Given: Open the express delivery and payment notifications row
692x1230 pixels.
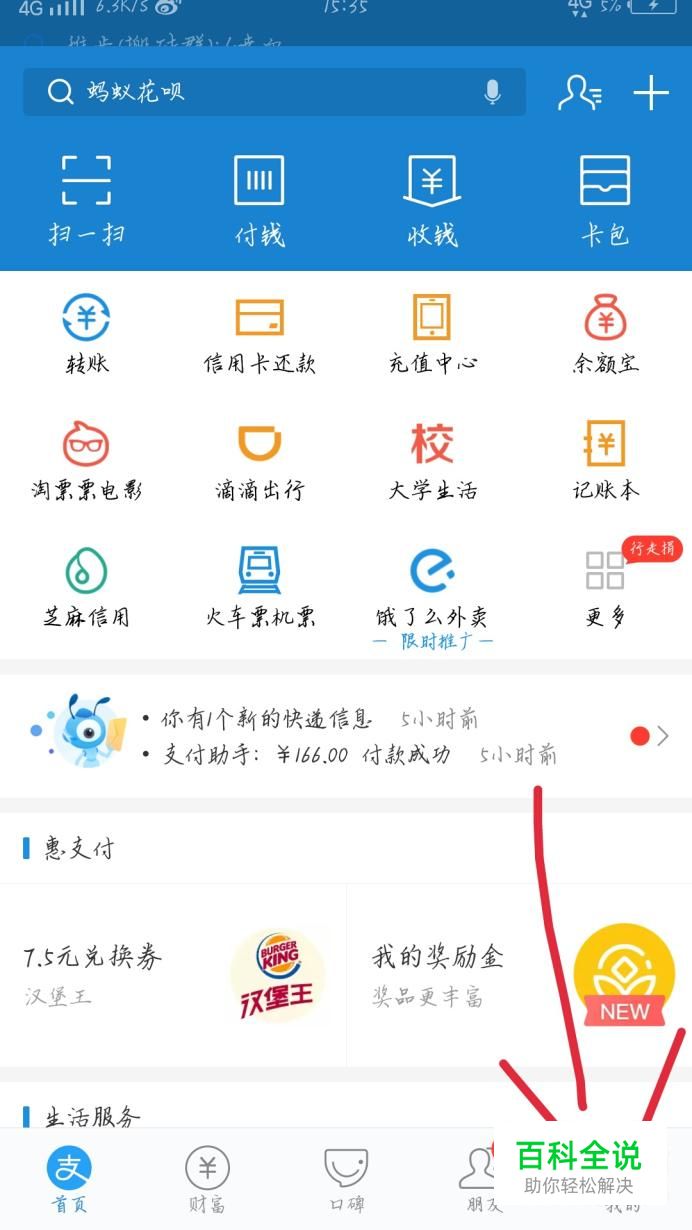Looking at the screenshot, I should point(346,736).
